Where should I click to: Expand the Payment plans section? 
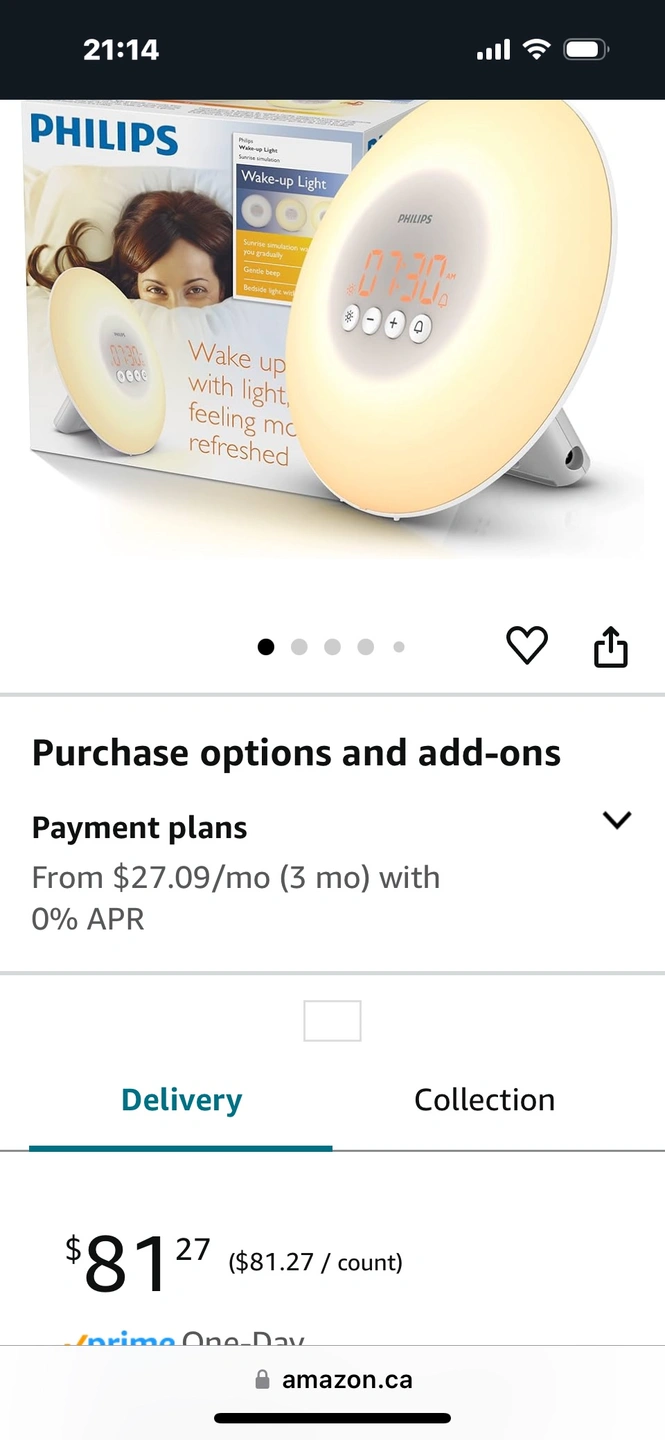[616, 821]
